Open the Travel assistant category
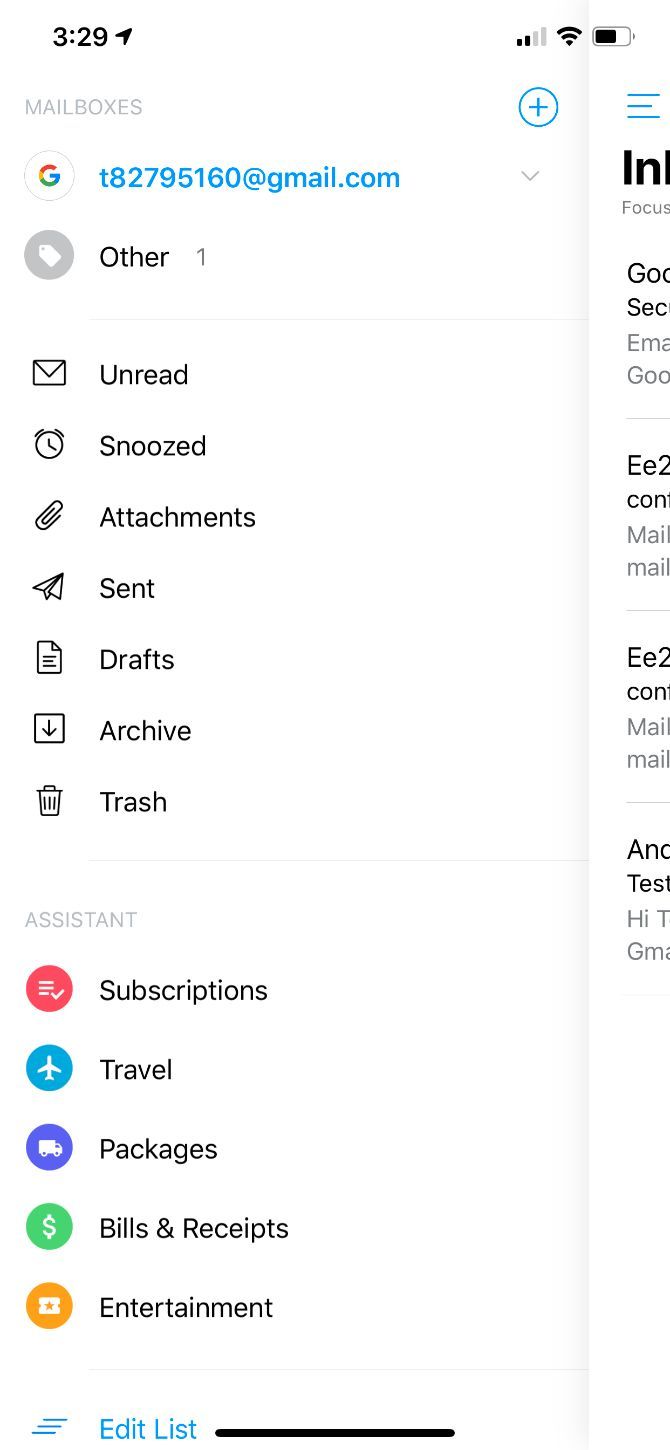The width and height of the screenshot is (670, 1450). [x=294, y=1069]
